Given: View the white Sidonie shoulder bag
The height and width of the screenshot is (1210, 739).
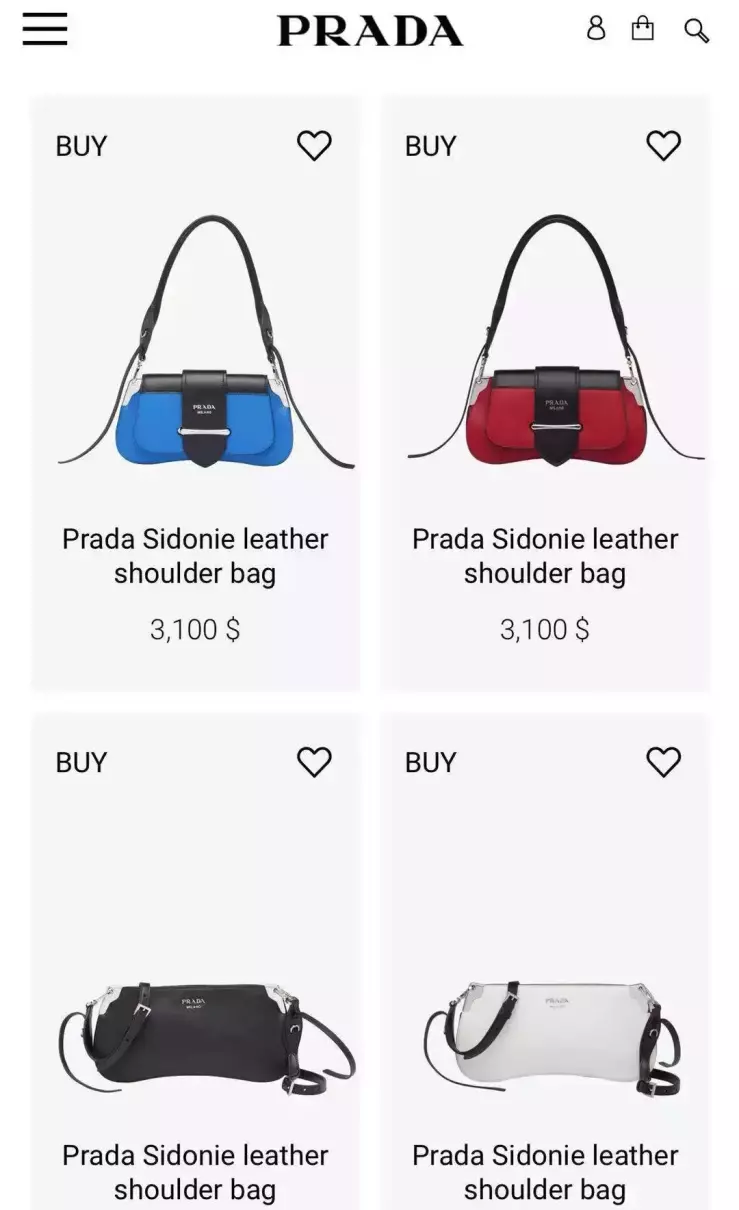Looking at the screenshot, I should [x=545, y=961].
